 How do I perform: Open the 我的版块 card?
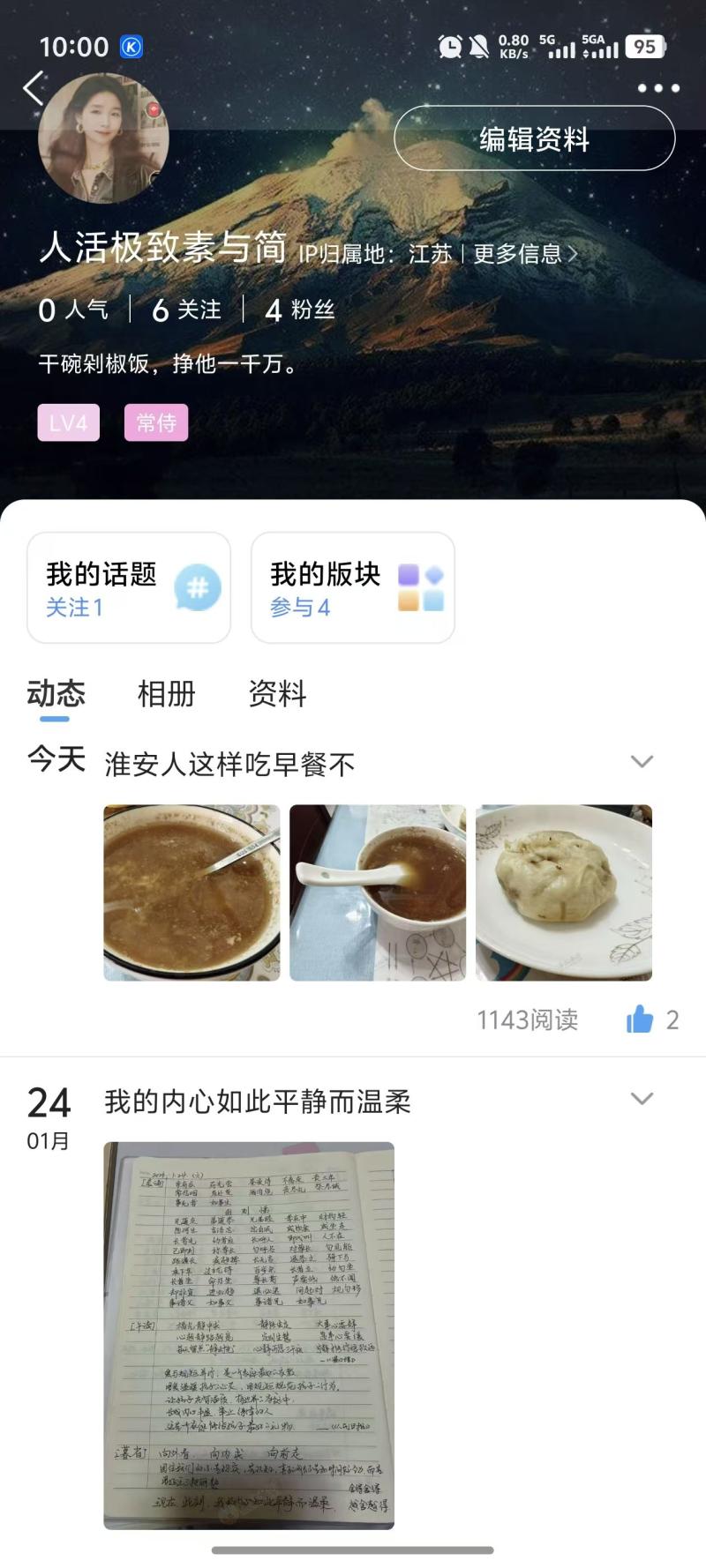(353, 588)
